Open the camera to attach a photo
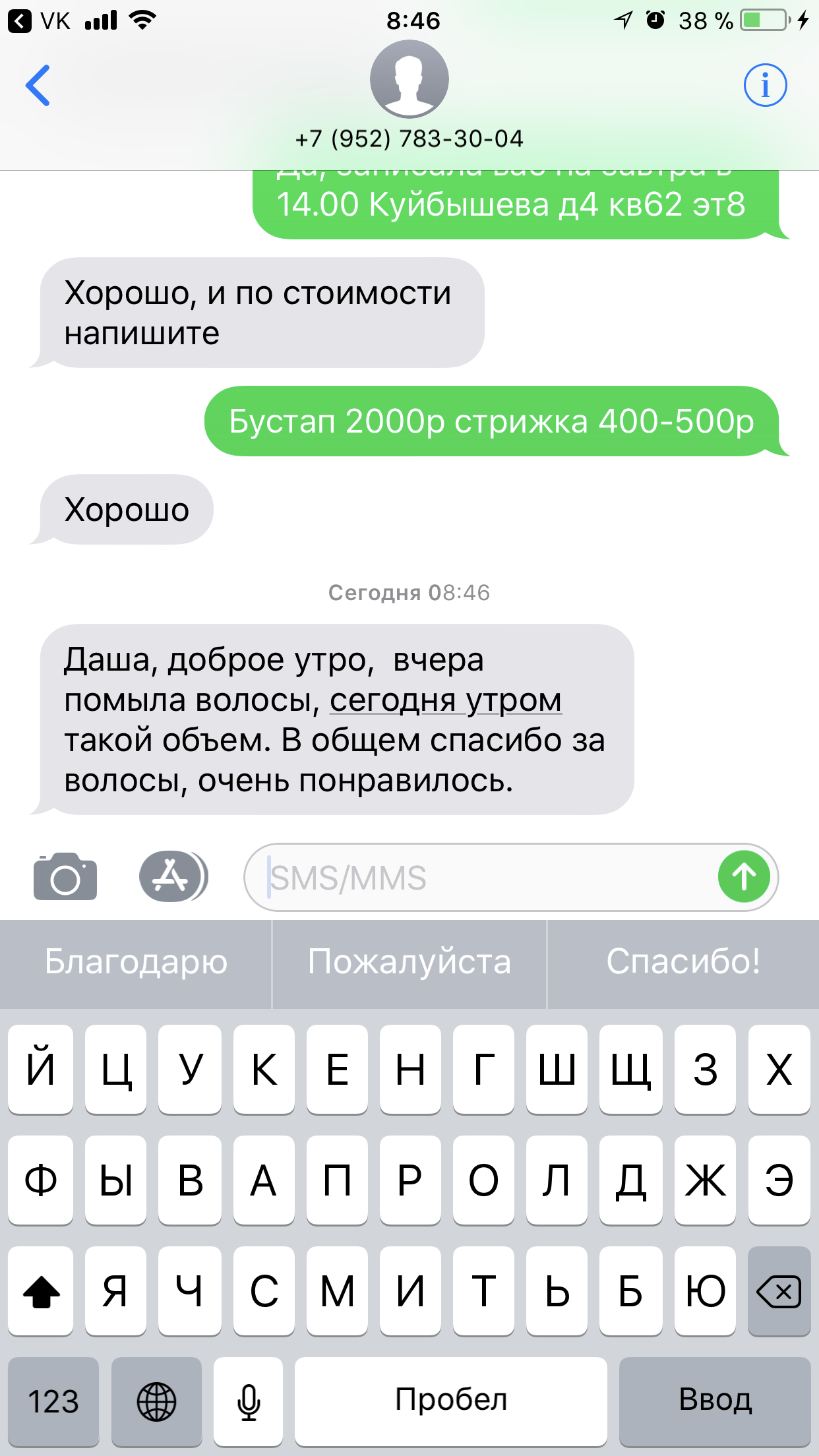This screenshot has width=819, height=1456. click(x=65, y=876)
